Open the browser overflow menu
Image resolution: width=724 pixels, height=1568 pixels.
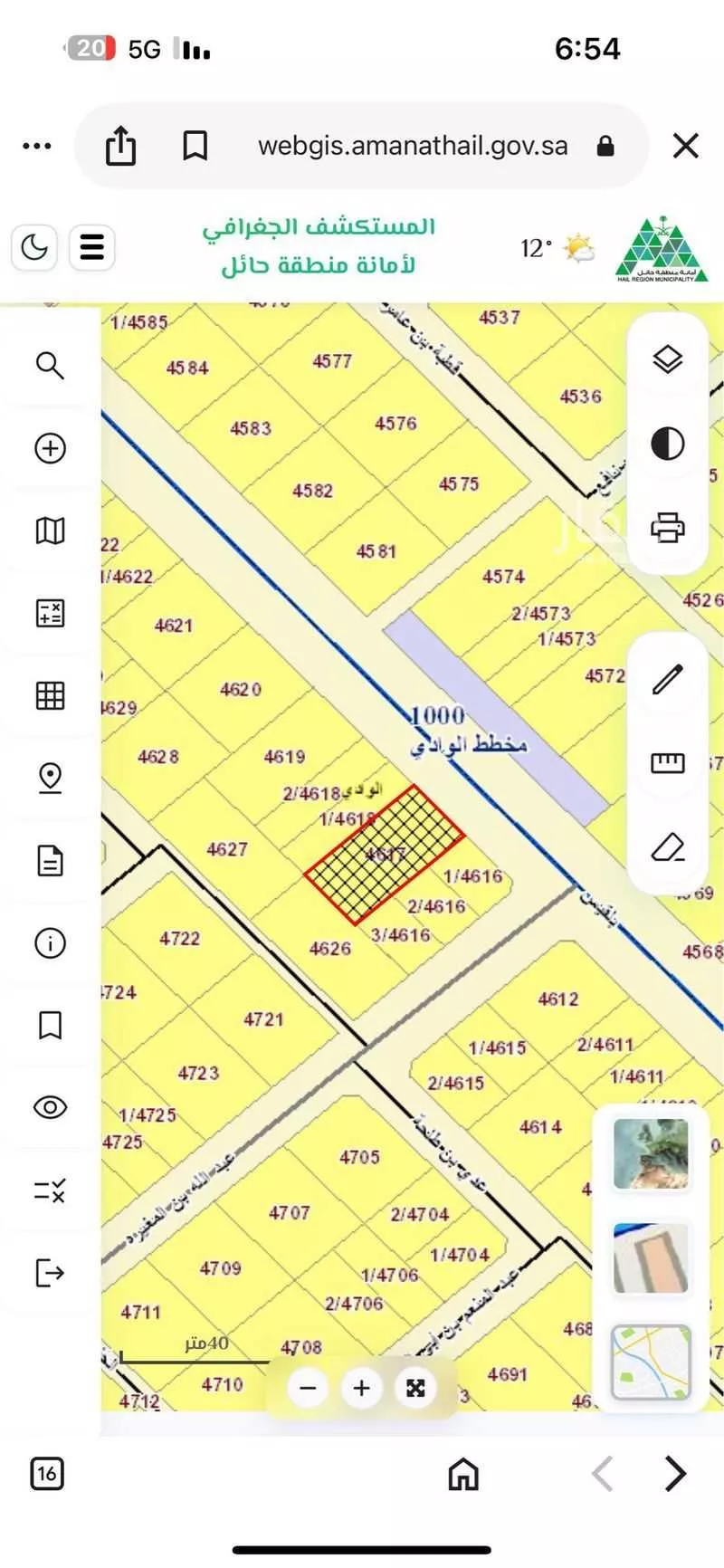[x=36, y=146]
